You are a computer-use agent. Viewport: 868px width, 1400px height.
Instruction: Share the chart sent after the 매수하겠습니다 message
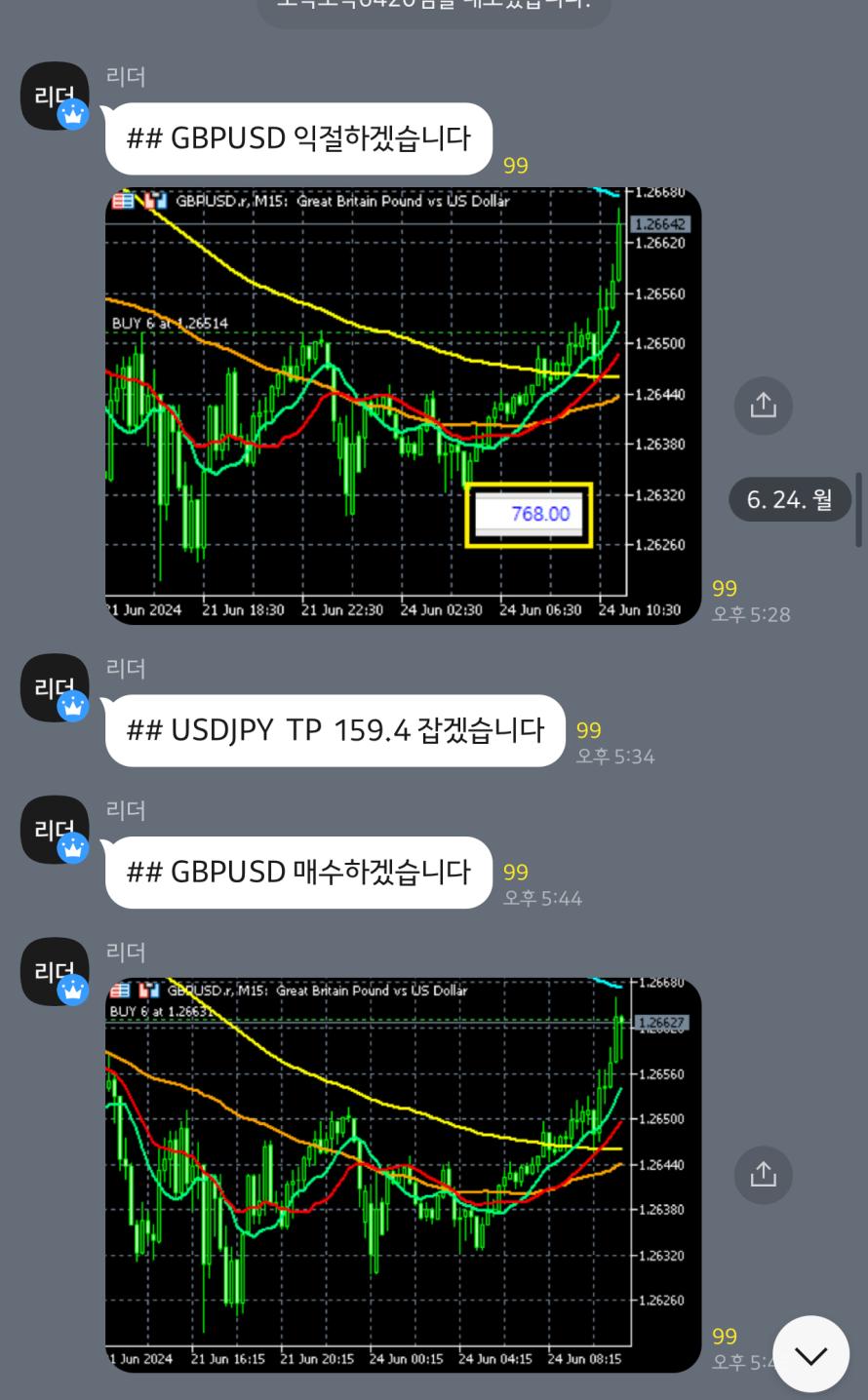pyautogui.click(x=763, y=1175)
